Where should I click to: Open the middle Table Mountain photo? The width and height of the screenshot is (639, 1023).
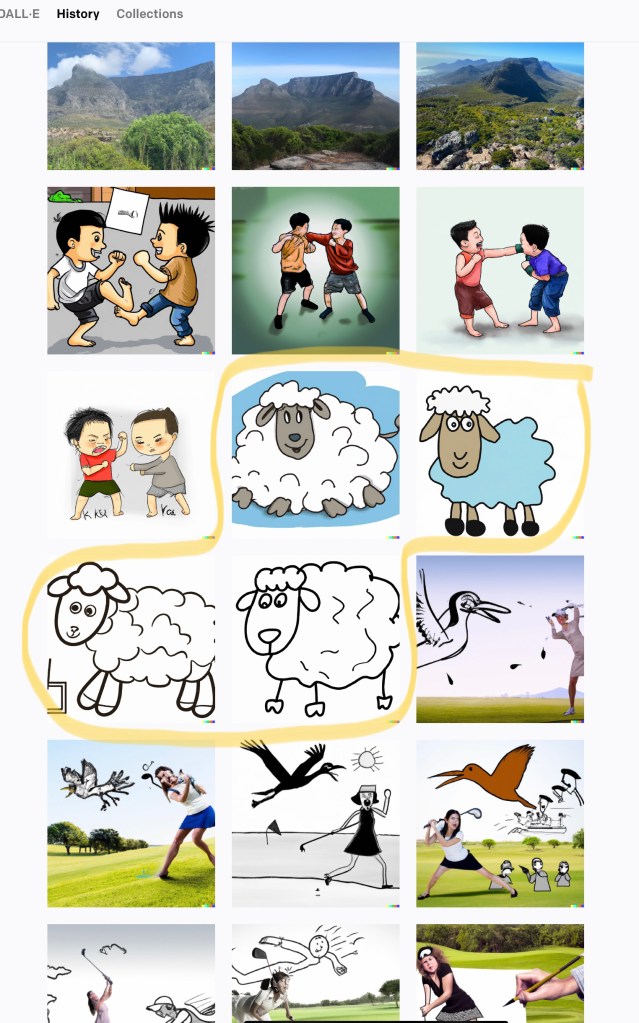tap(315, 105)
